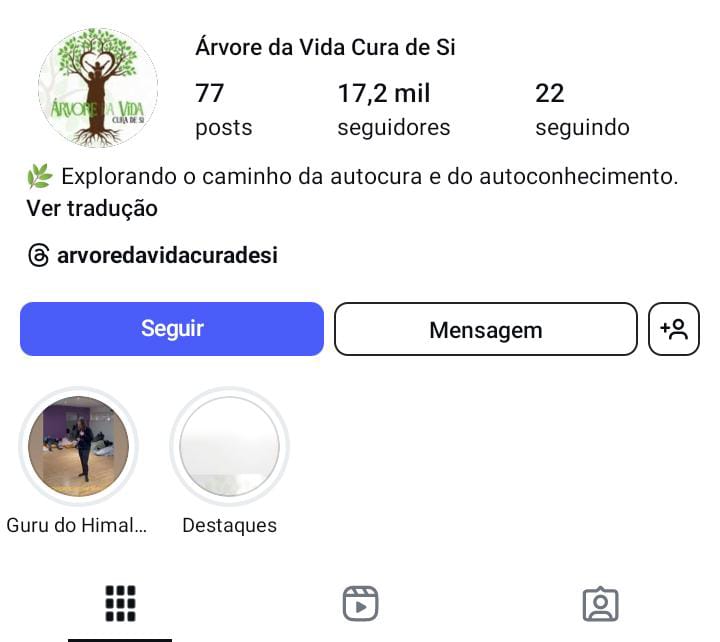Tap Ver tradução to translate bio
The height and width of the screenshot is (642, 720).
[x=92, y=209]
